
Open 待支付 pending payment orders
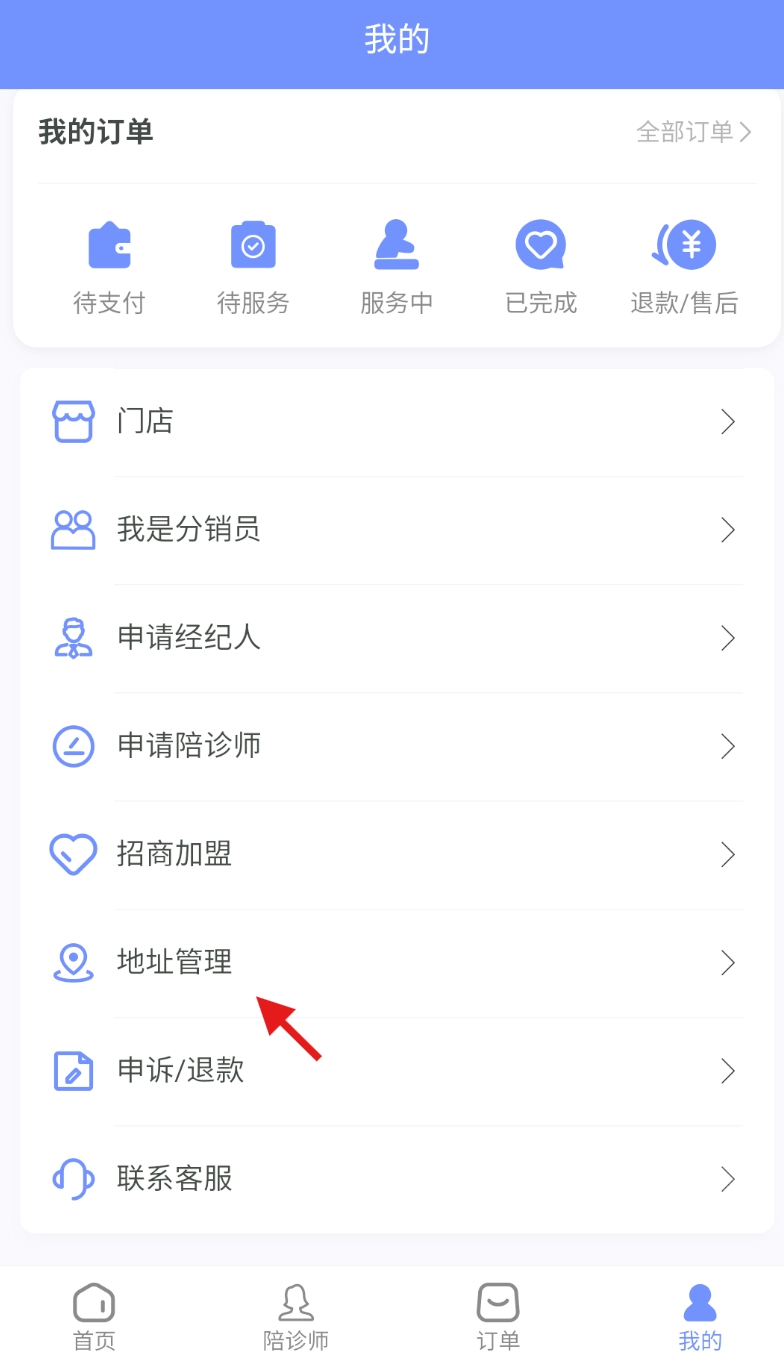pyautogui.click(x=109, y=267)
